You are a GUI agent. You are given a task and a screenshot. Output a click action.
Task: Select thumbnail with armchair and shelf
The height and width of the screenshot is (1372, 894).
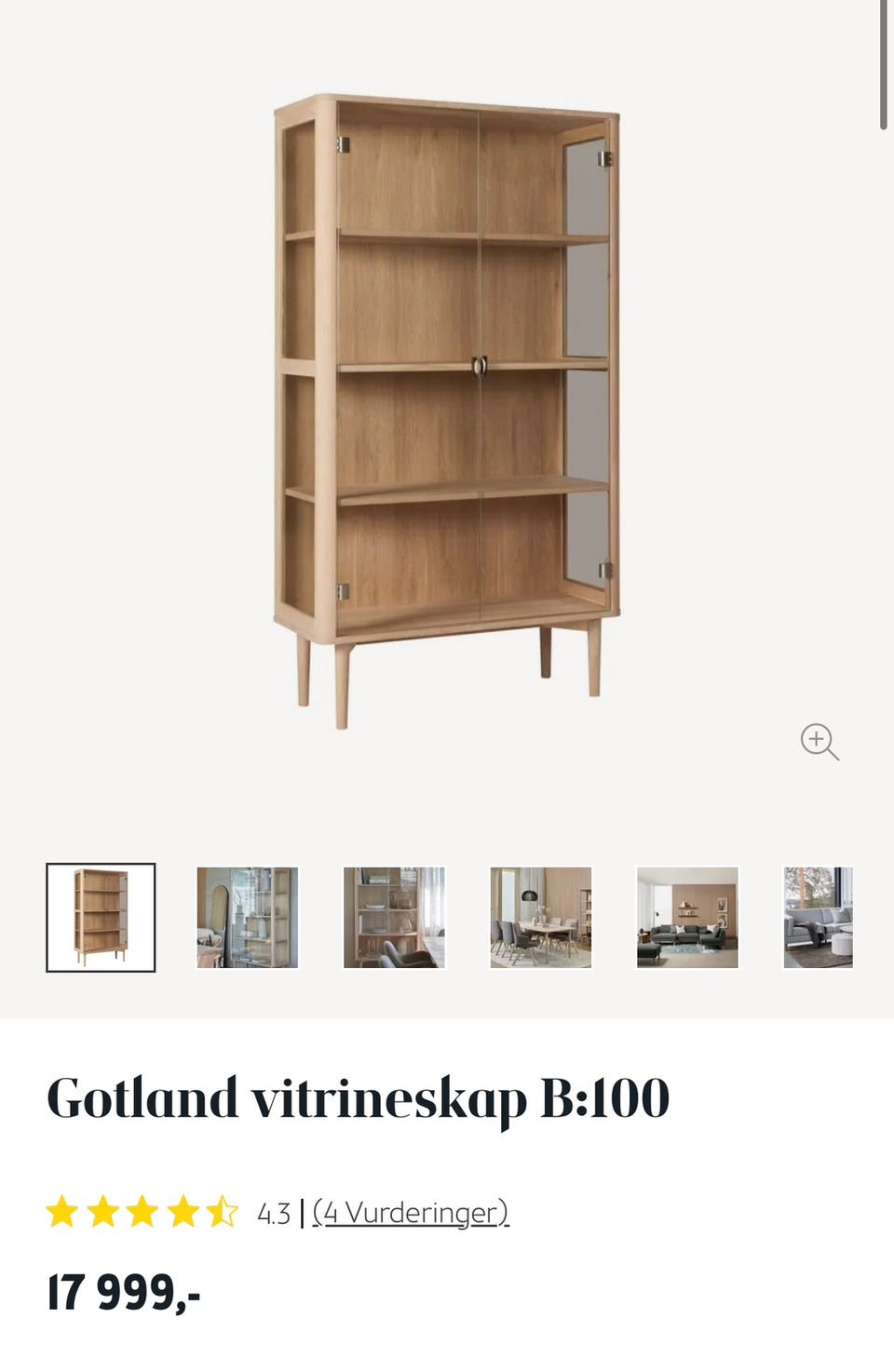(395, 917)
